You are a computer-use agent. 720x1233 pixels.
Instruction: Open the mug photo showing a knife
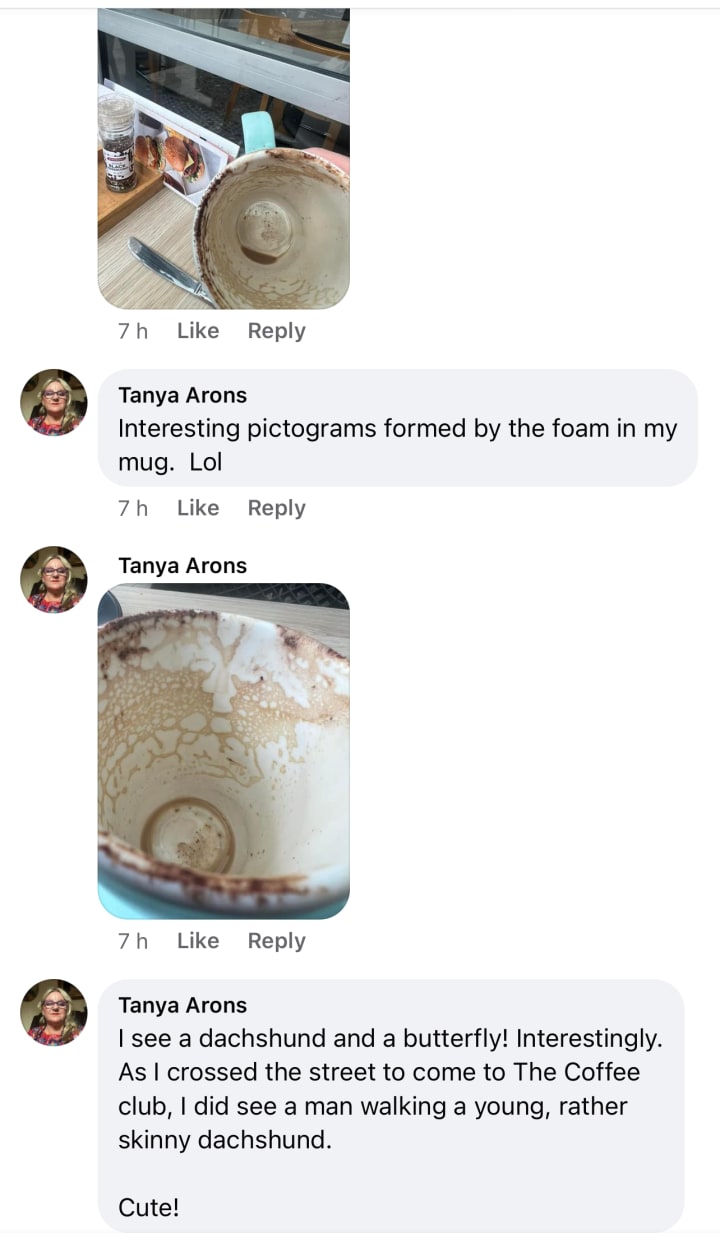(x=223, y=160)
